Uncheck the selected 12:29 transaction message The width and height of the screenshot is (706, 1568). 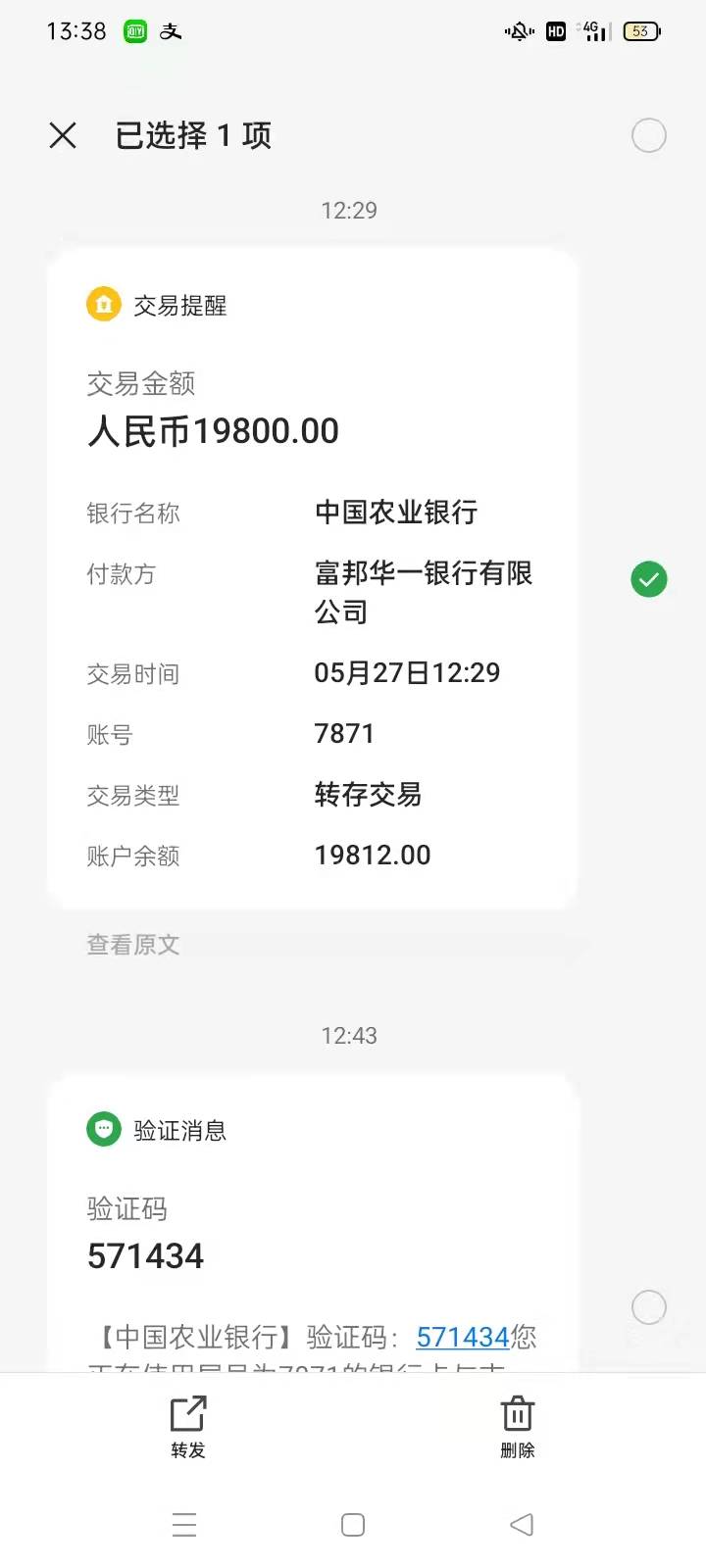[x=648, y=579]
